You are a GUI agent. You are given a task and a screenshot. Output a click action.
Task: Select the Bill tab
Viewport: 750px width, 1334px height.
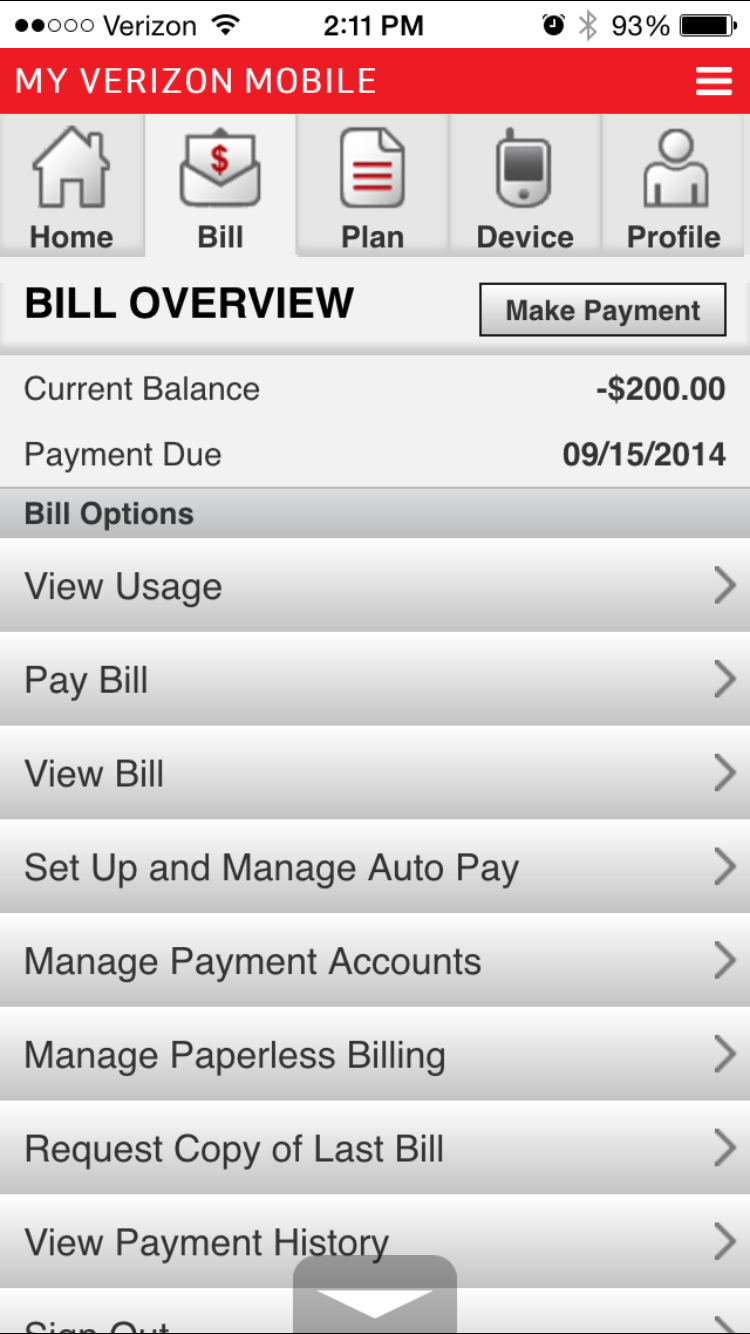[221, 186]
